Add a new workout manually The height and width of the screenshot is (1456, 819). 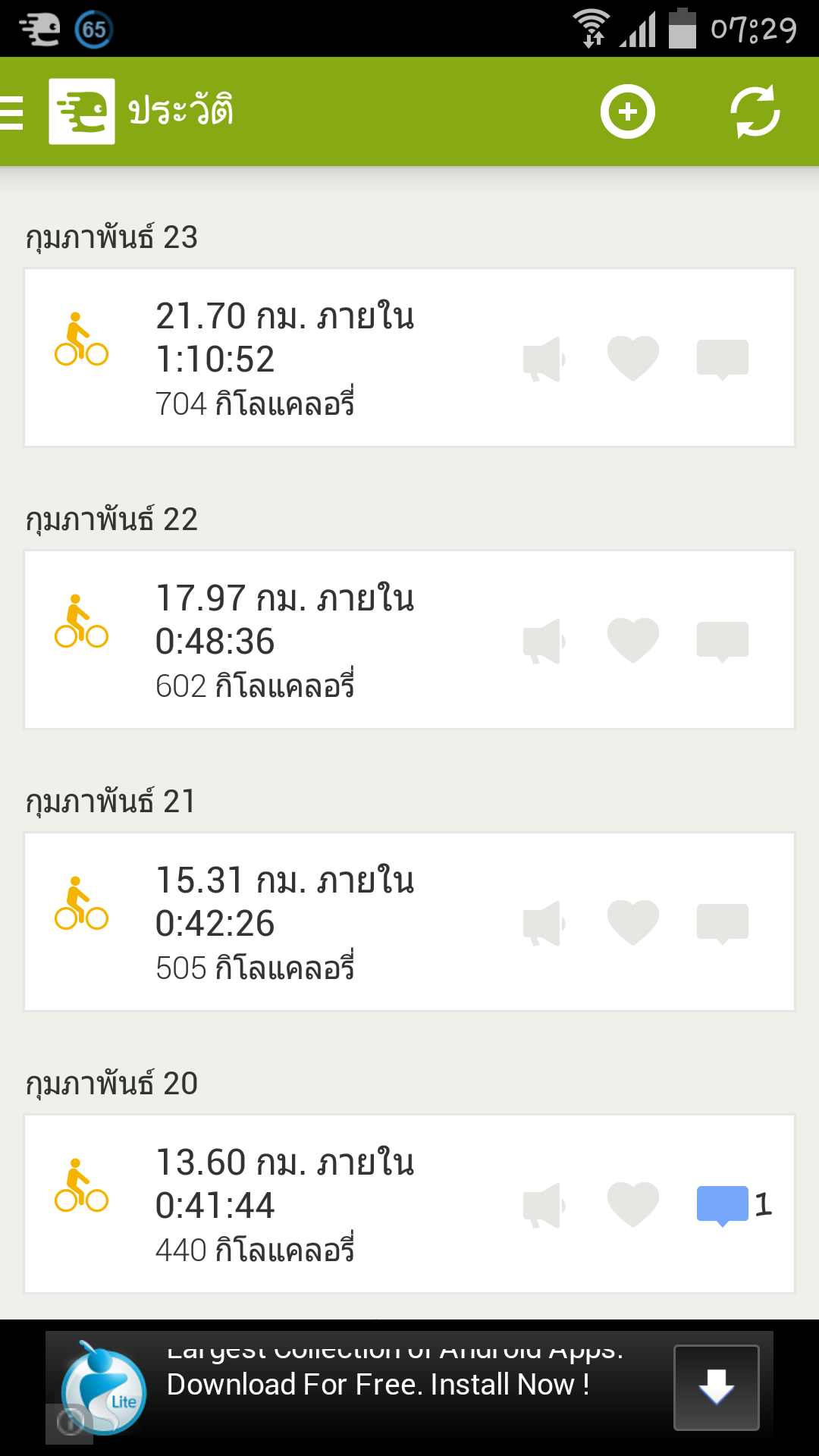(x=627, y=112)
